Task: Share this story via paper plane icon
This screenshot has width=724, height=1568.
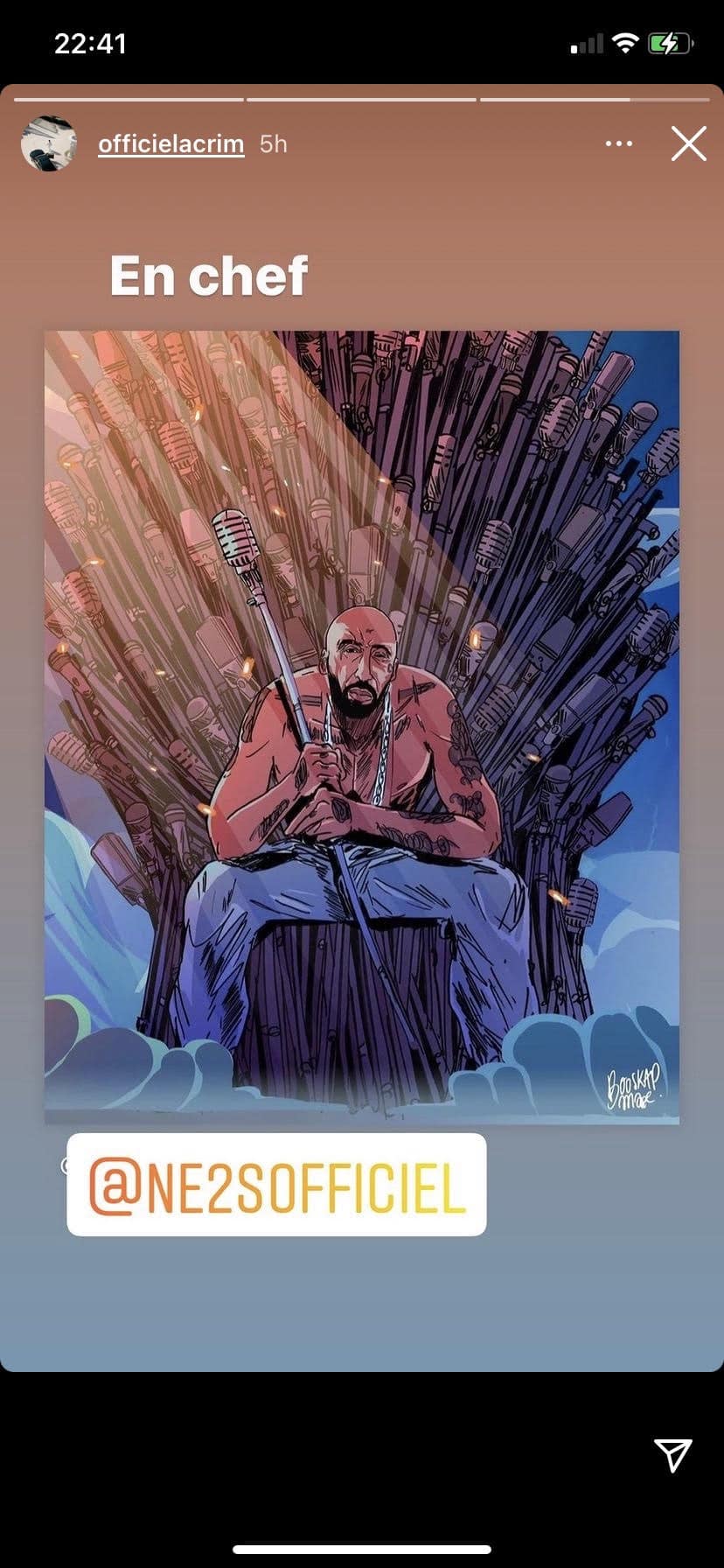Action: [672, 1454]
